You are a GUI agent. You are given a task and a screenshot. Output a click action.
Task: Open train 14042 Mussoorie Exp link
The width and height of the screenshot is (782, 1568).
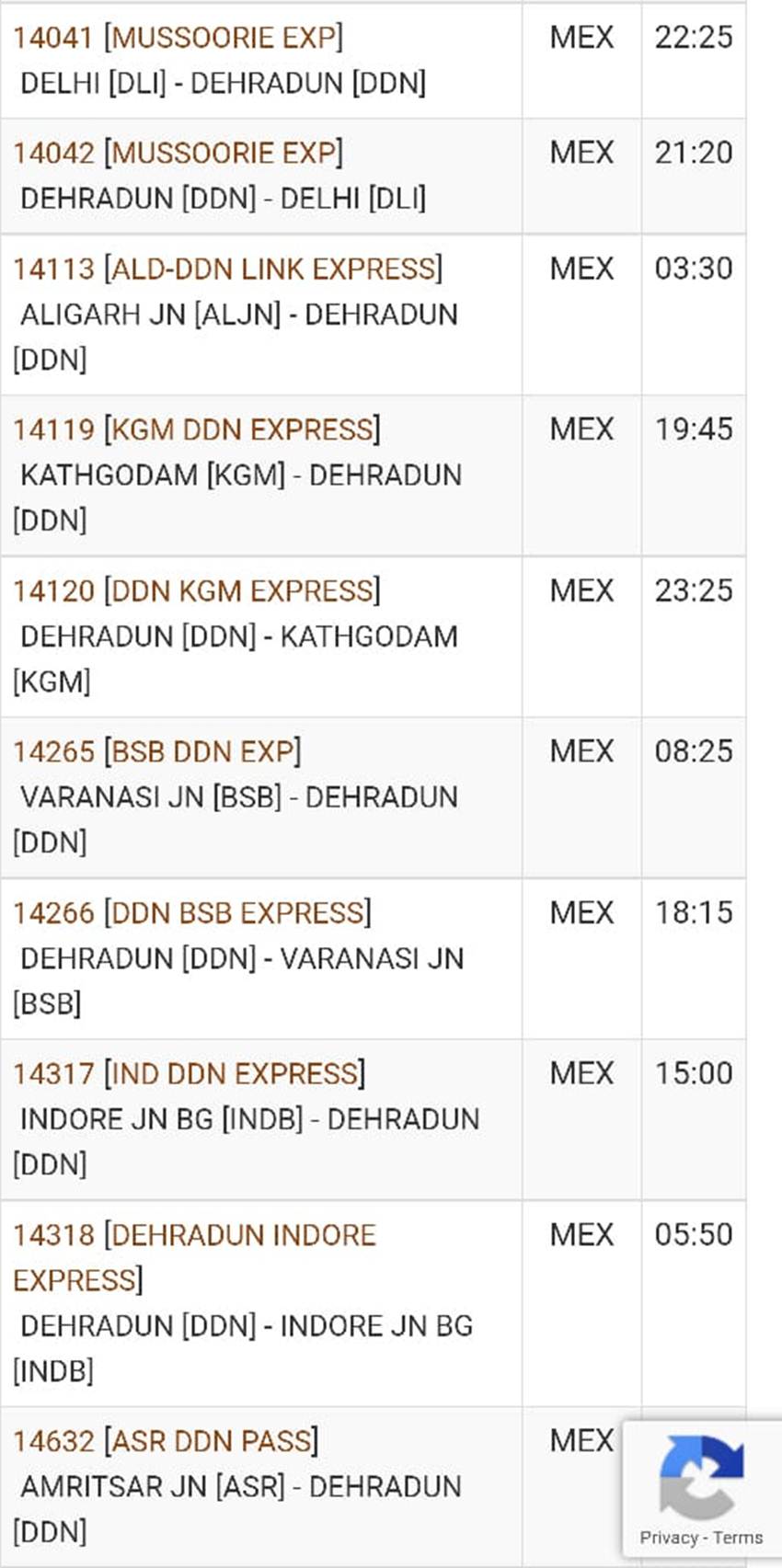point(178,153)
